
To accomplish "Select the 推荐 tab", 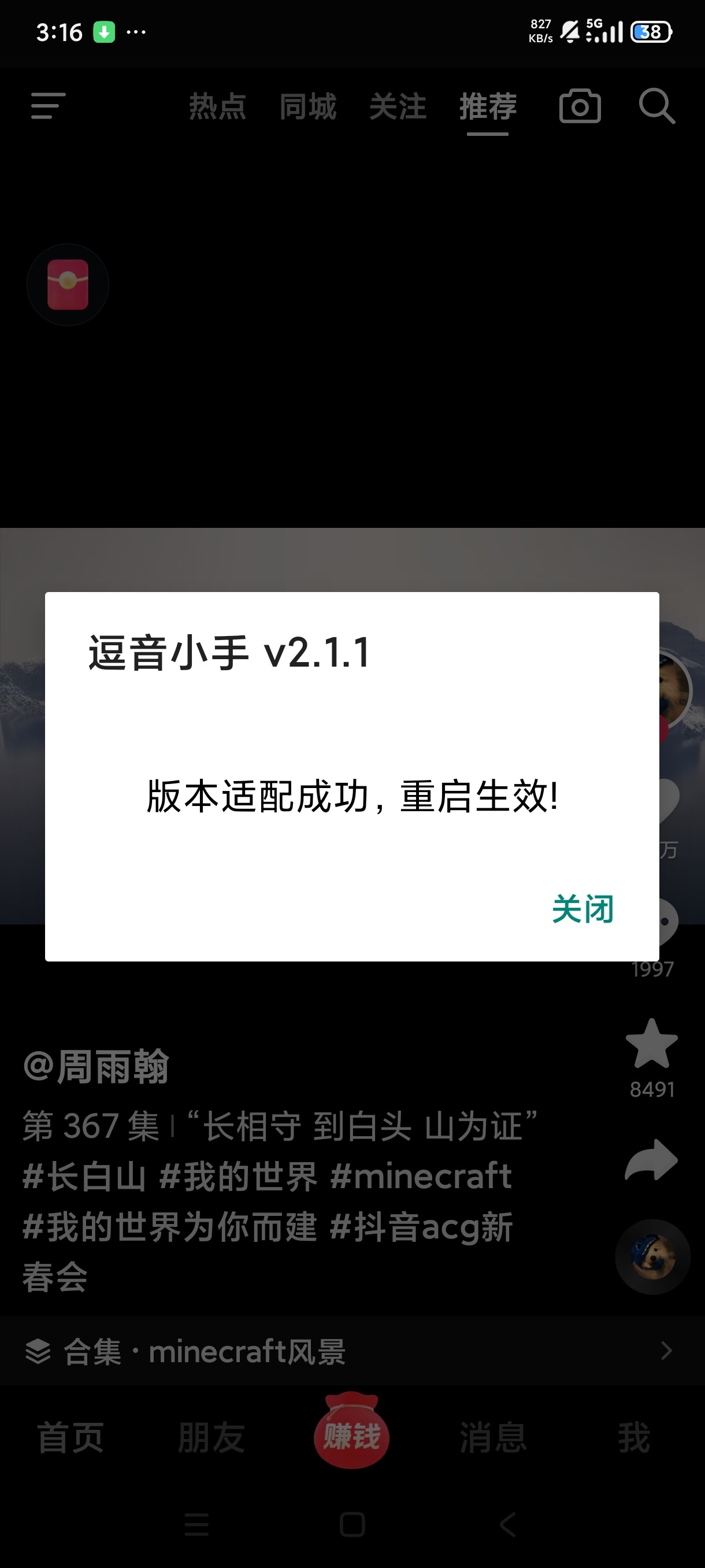I will point(488,106).
